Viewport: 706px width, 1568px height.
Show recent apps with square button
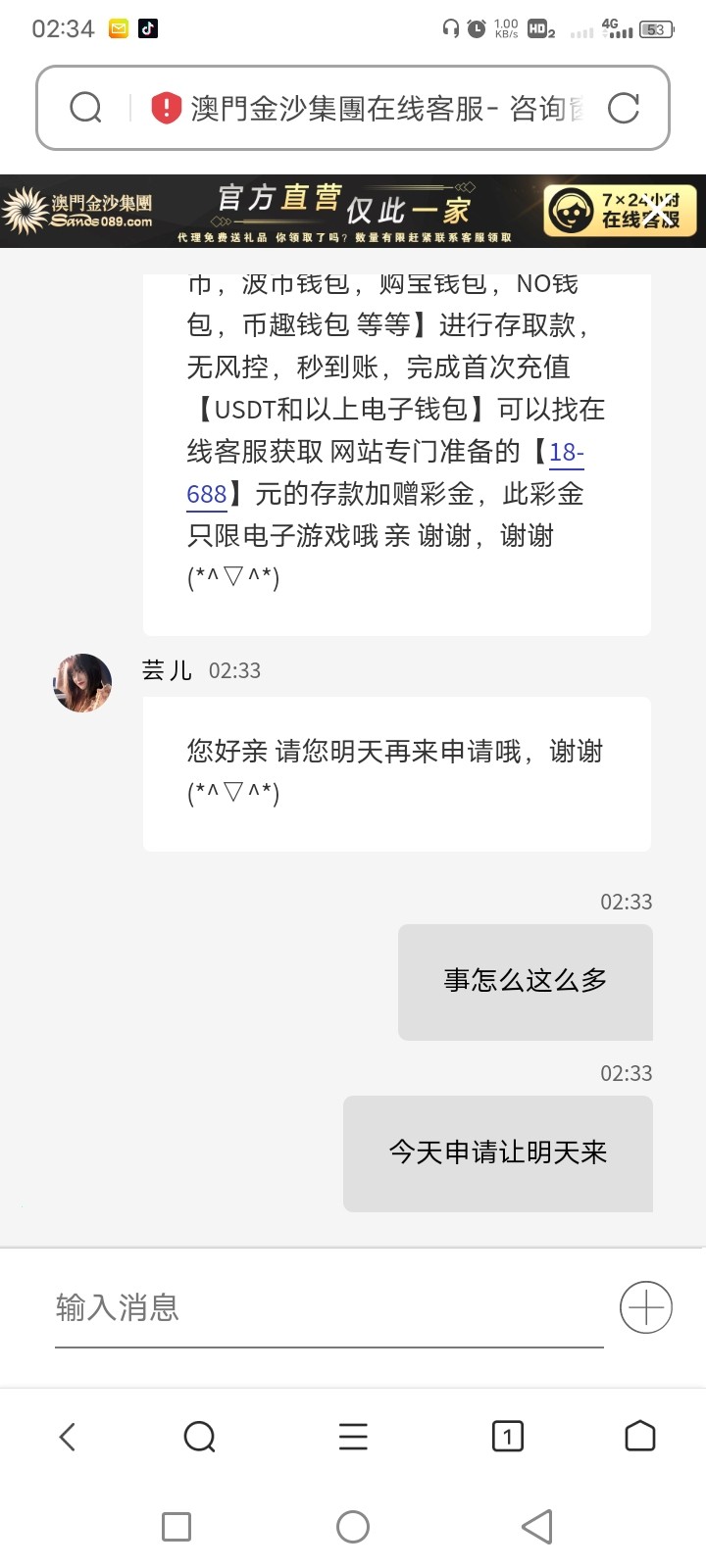176,1526
